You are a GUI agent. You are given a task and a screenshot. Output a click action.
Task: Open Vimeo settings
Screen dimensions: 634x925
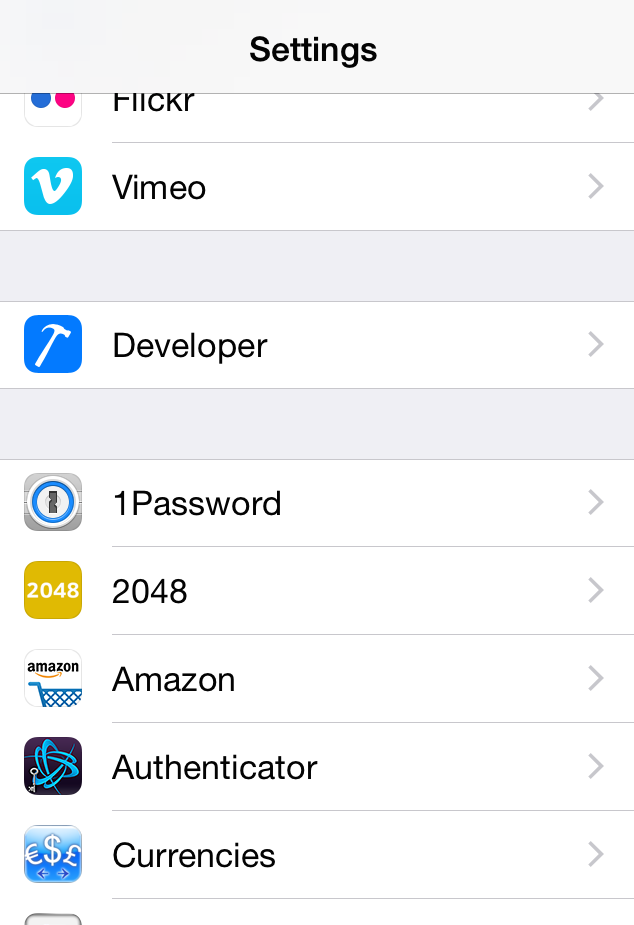317,186
